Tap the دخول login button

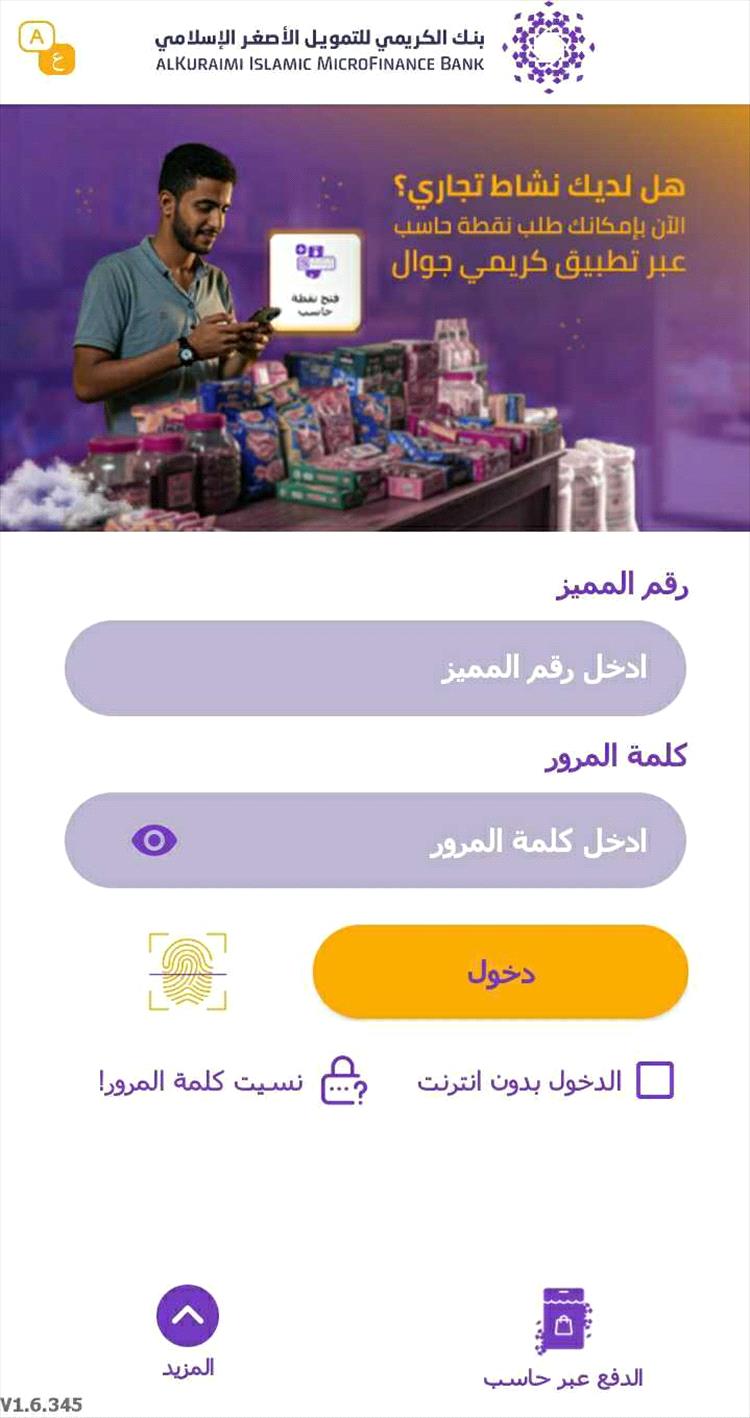pyautogui.click(x=500, y=972)
